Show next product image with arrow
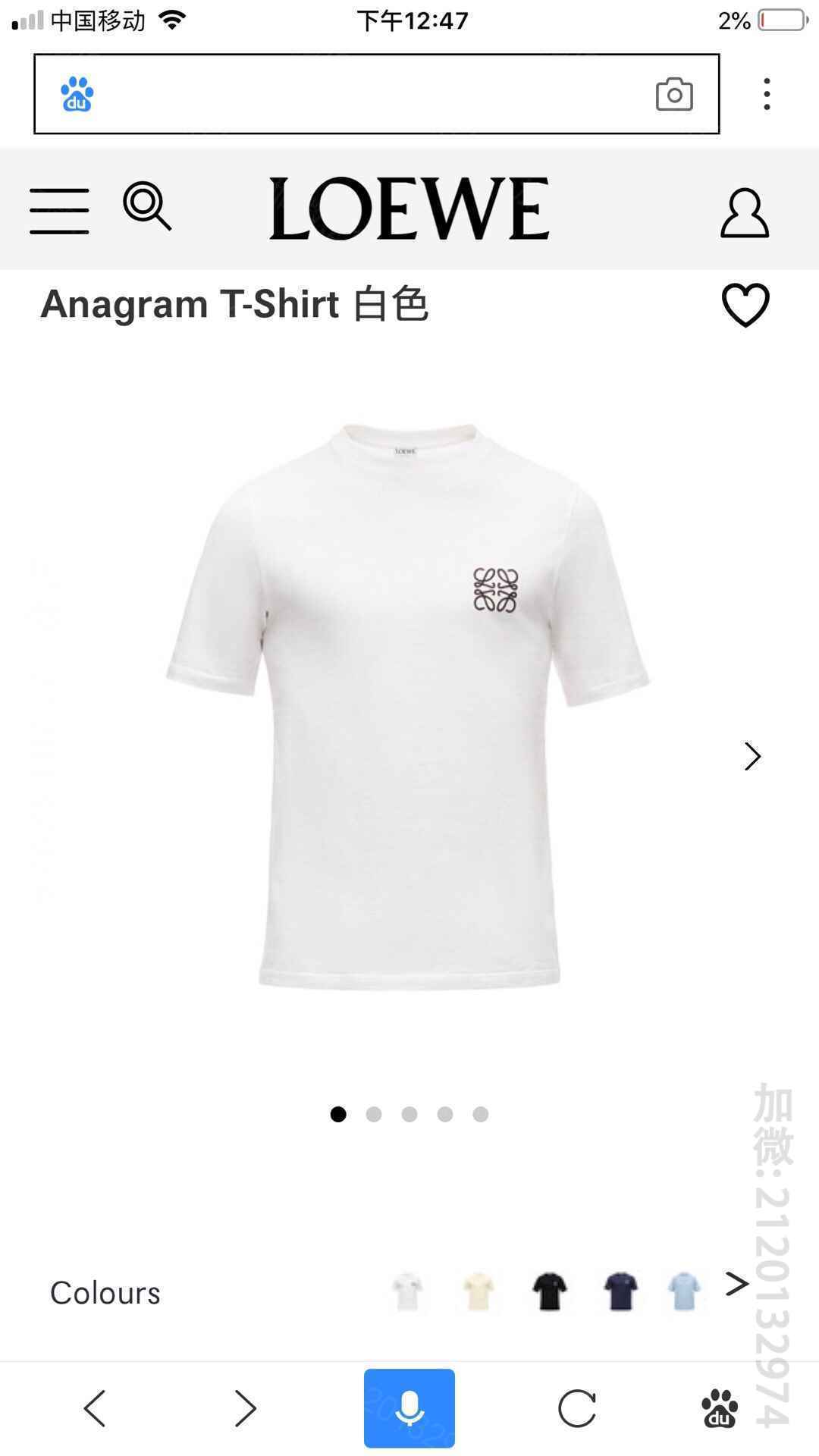 752,756
